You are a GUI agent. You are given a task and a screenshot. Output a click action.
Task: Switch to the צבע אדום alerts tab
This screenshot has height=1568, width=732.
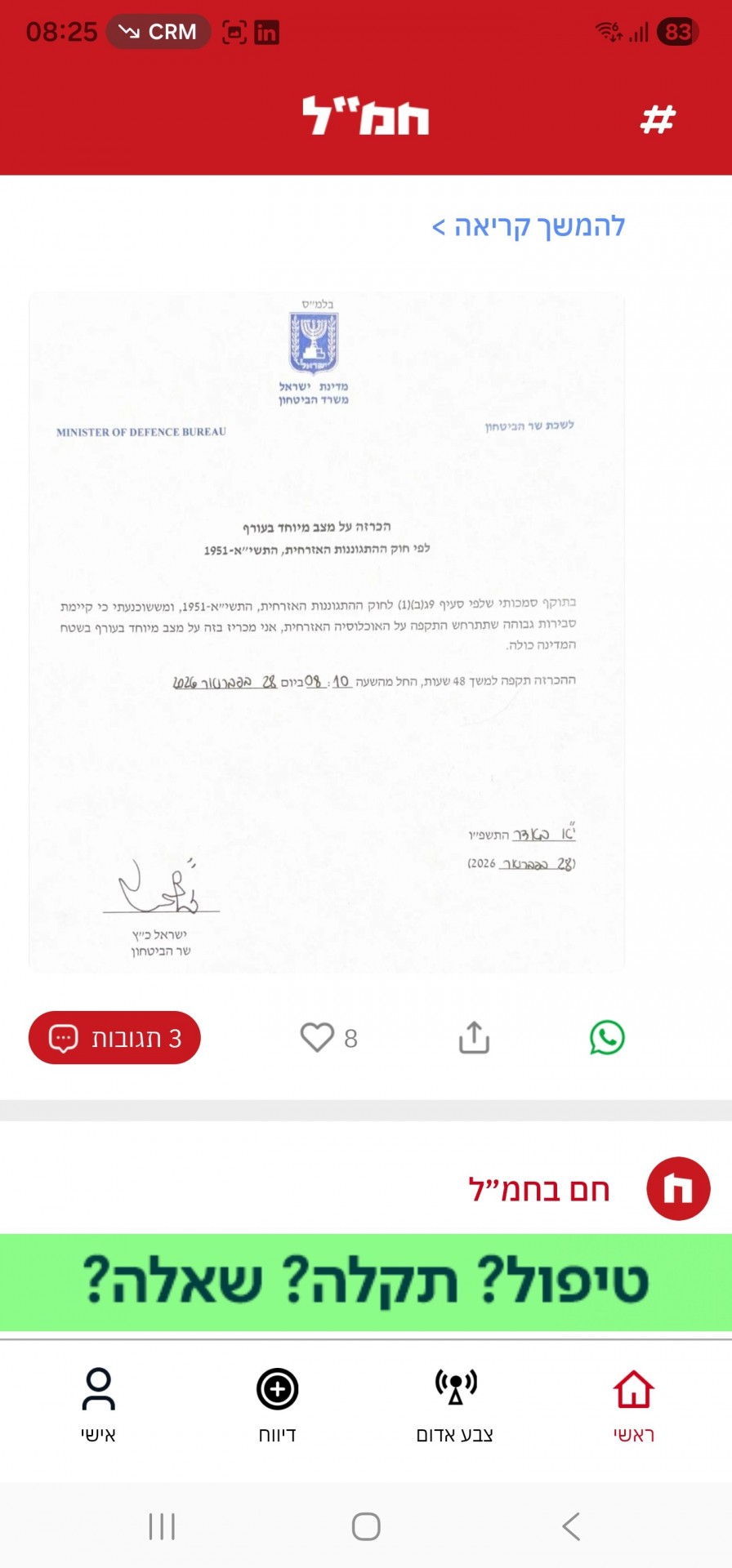click(x=455, y=1405)
